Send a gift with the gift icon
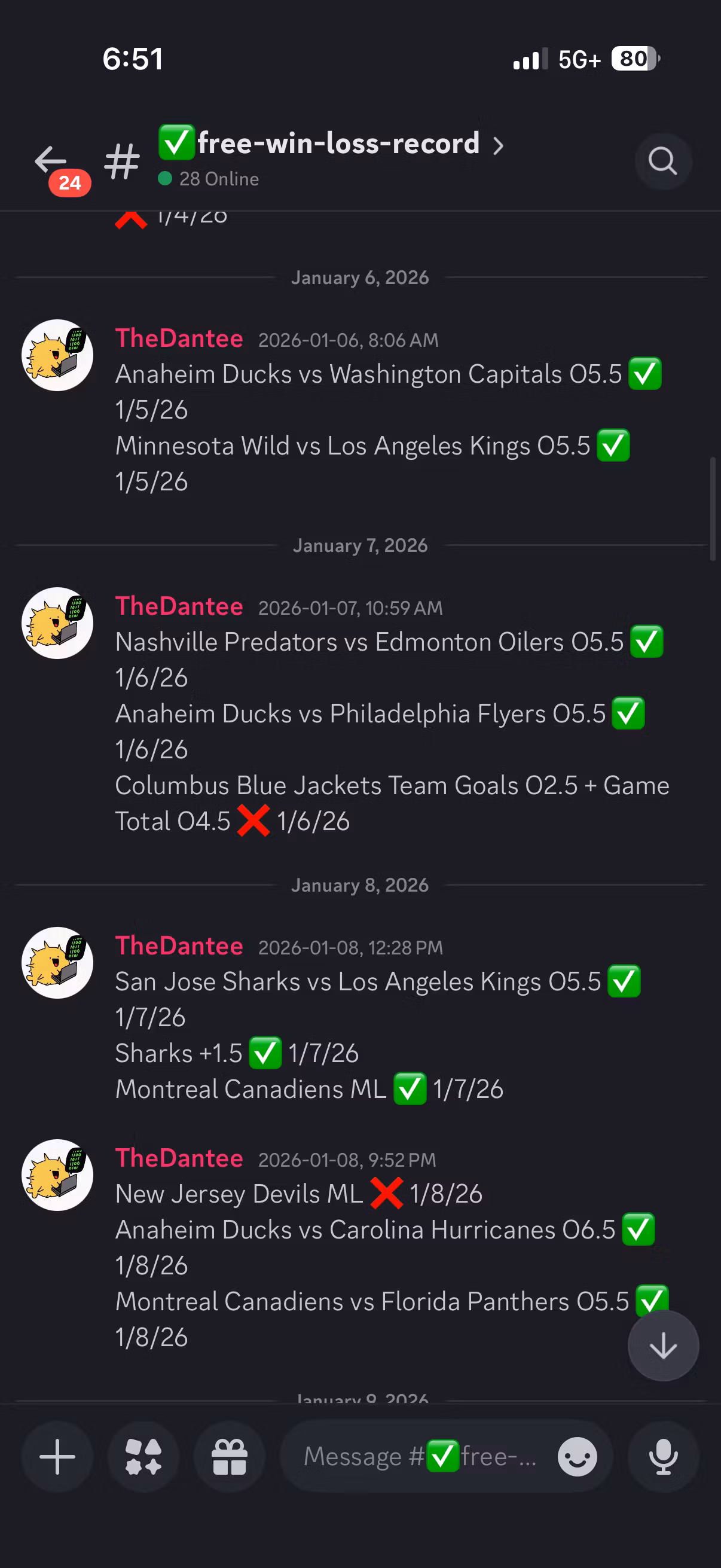This screenshot has height=1568, width=721. coord(230,1457)
